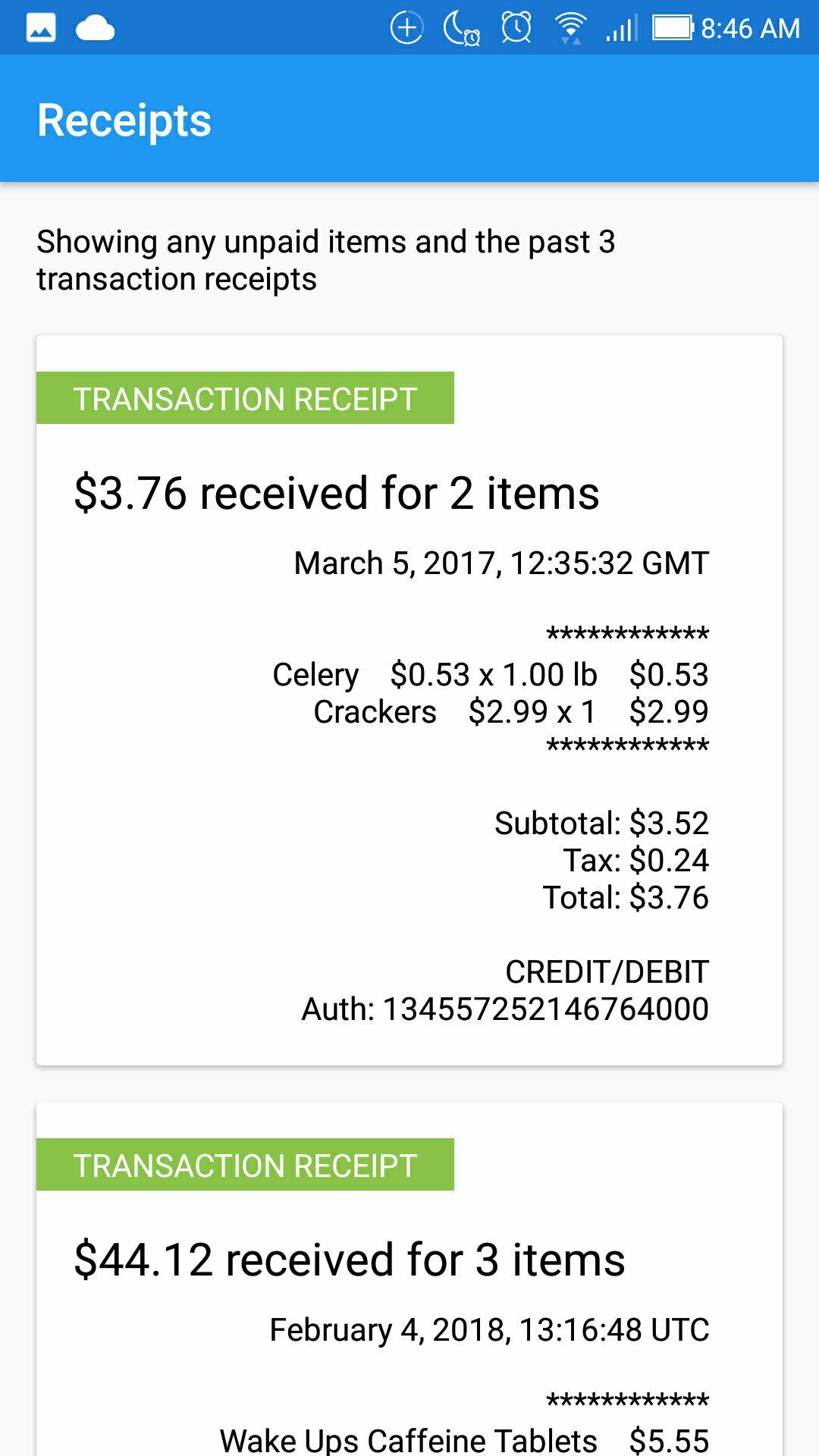The height and width of the screenshot is (1456, 819).
Task: Open the $44.12 transaction receipt card
Action: click(x=409, y=1282)
